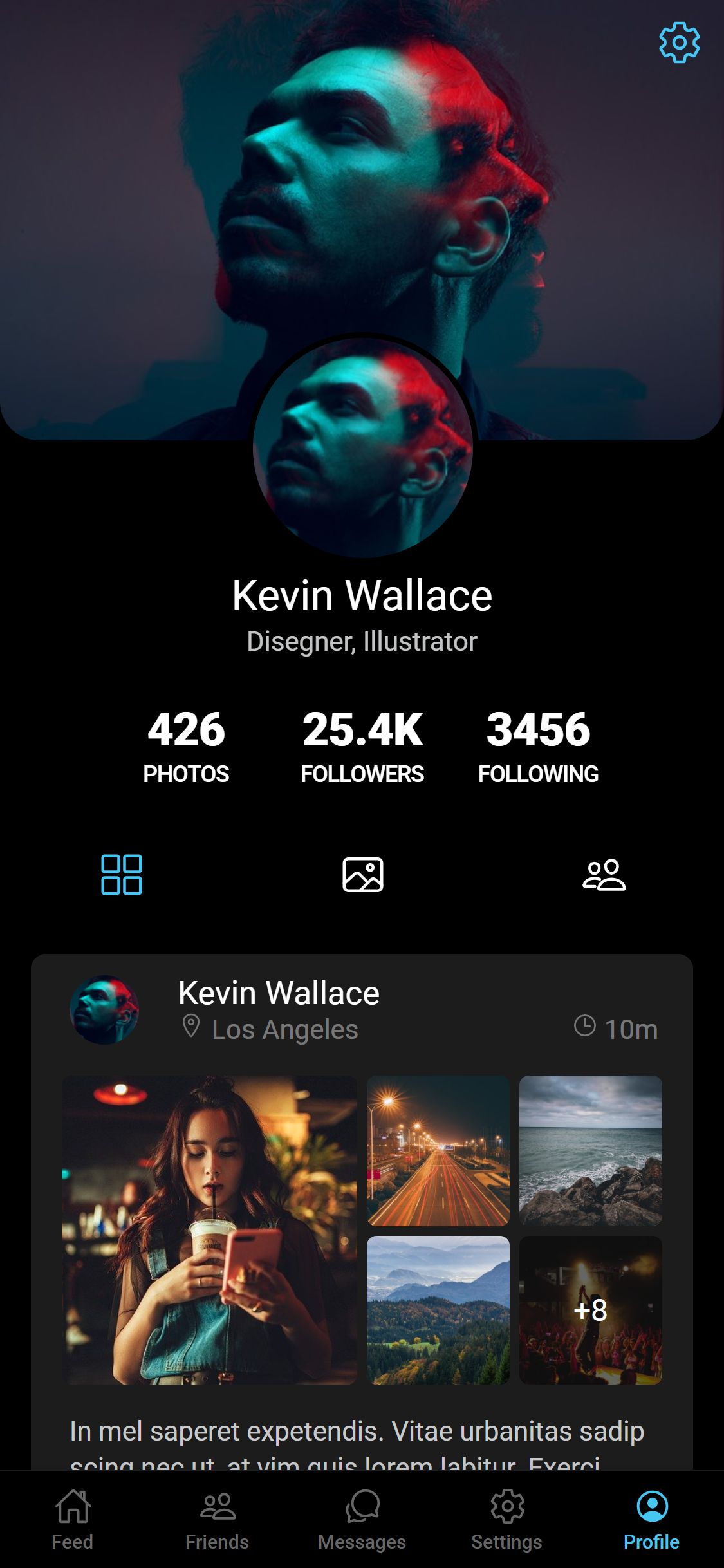Select the Profile tab
The height and width of the screenshot is (1568, 724).
(652, 1520)
